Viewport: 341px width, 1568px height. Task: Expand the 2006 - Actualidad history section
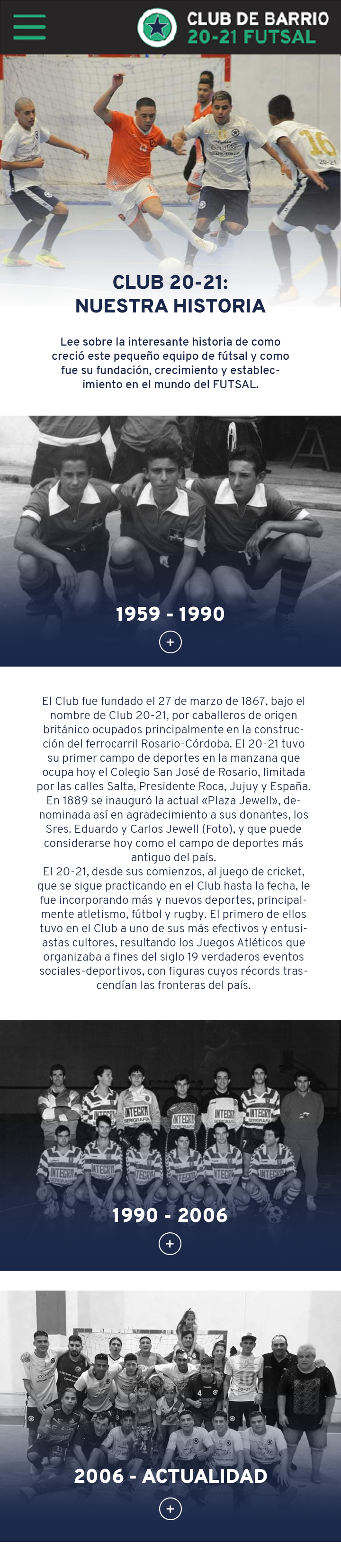[170, 1509]
